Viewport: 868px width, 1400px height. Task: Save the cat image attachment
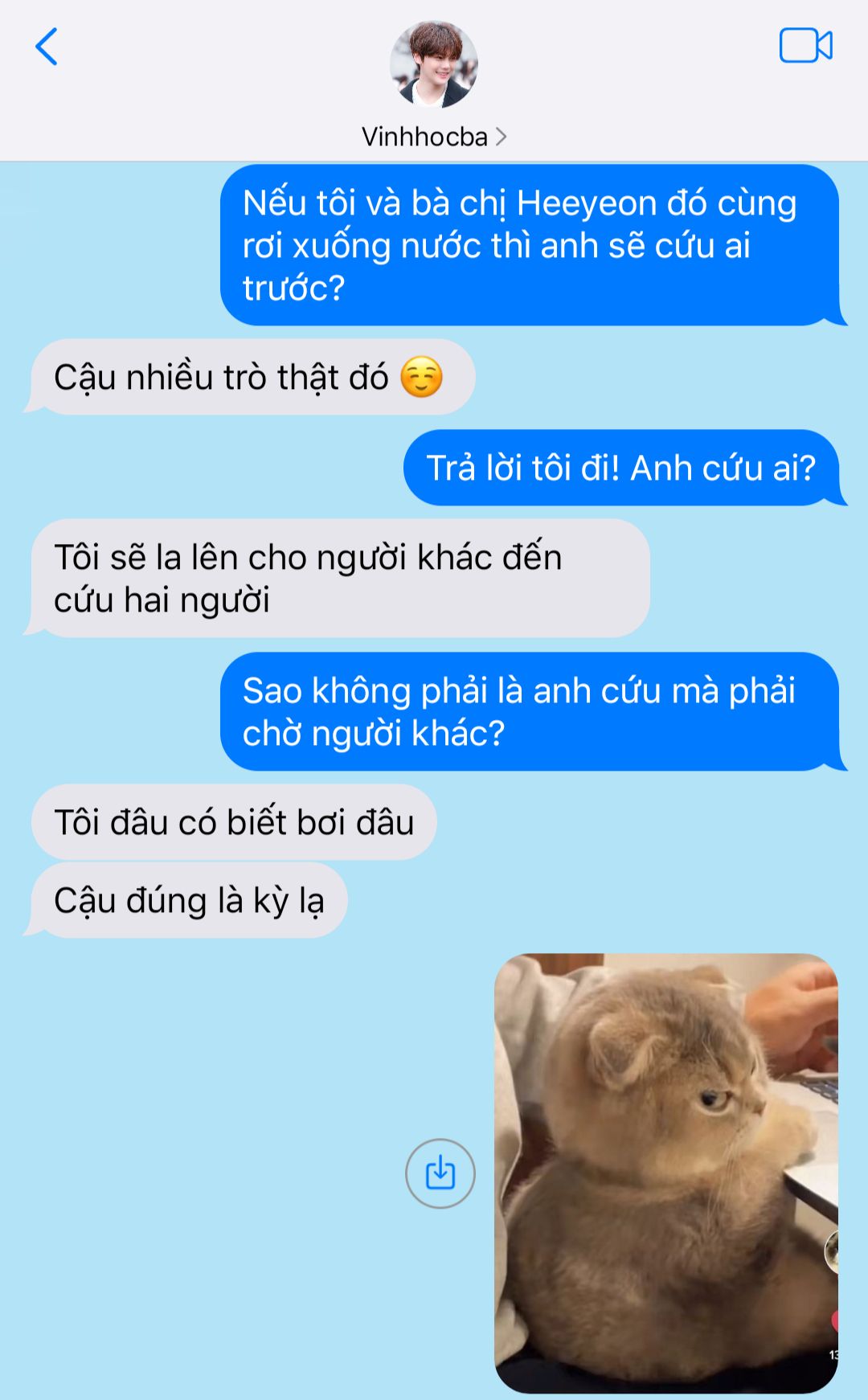tap(440, 1173)
